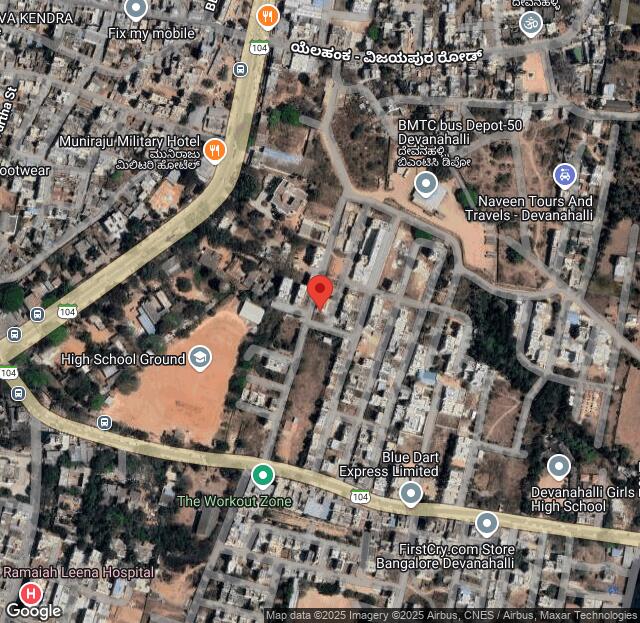The width and height of the screenshot is (640, 623).
Task: Open the FirstCry.com Store marker
Action: click(x=486, y=522)
